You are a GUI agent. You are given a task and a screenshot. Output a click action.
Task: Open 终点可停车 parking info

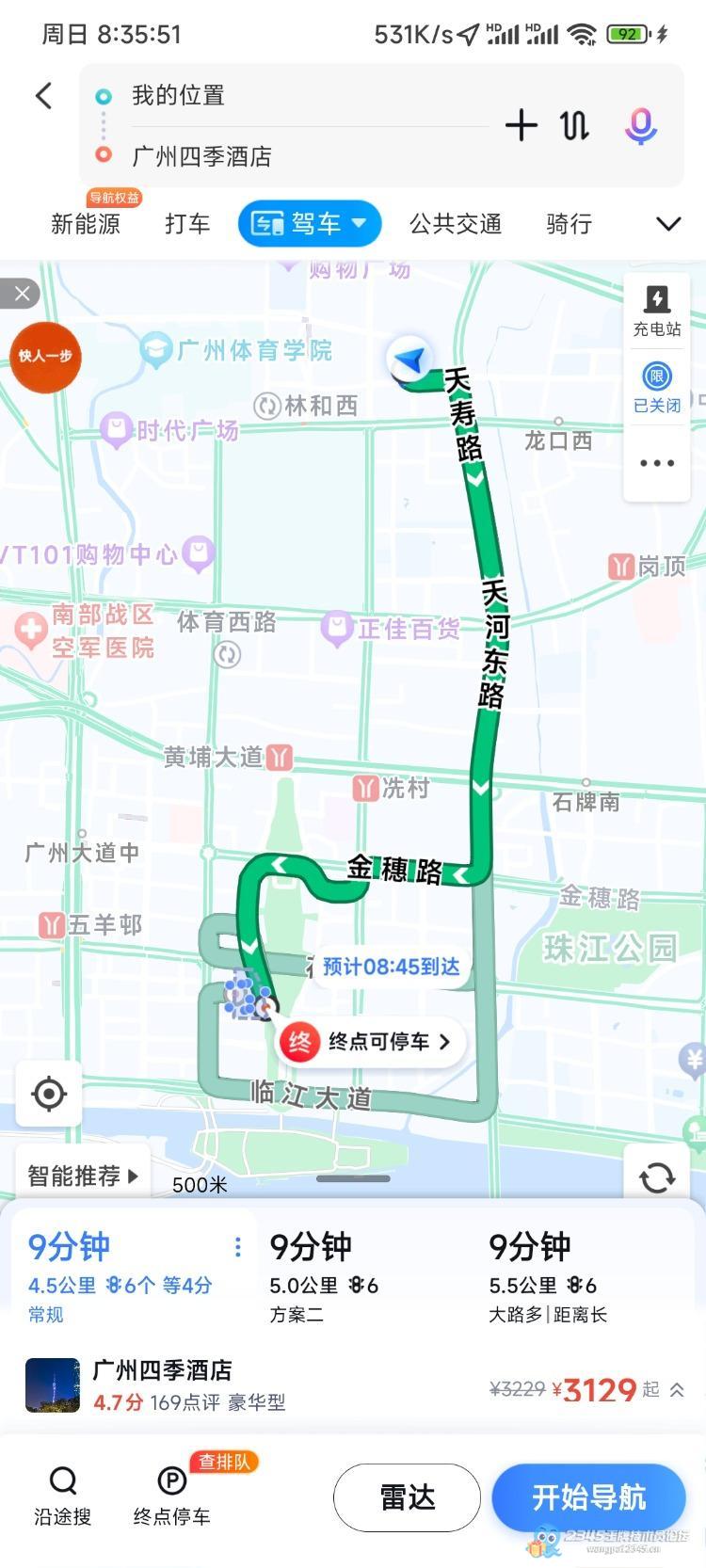(x=372, y=1042)
